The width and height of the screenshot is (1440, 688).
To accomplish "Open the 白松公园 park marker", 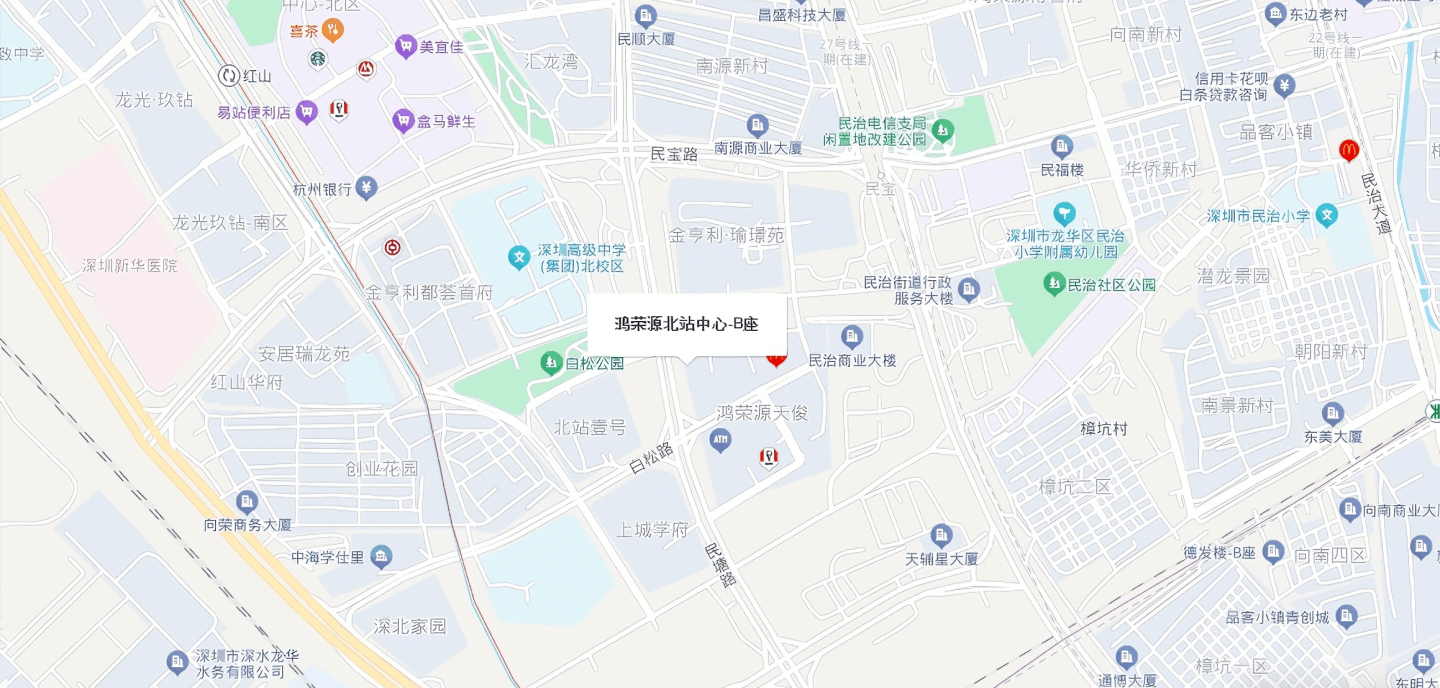I will coord(551,363).
